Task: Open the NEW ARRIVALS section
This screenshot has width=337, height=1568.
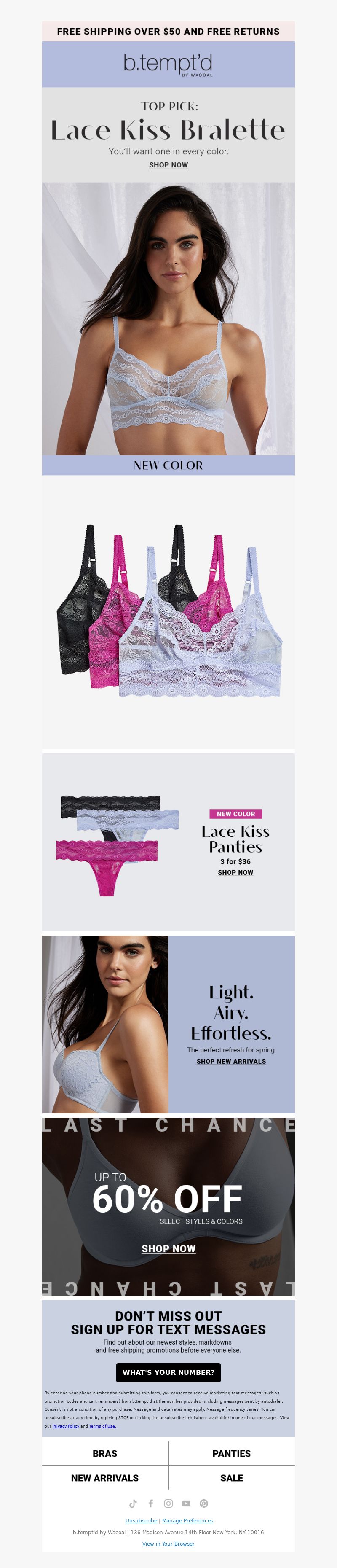Action: [x=104, y=1477]
